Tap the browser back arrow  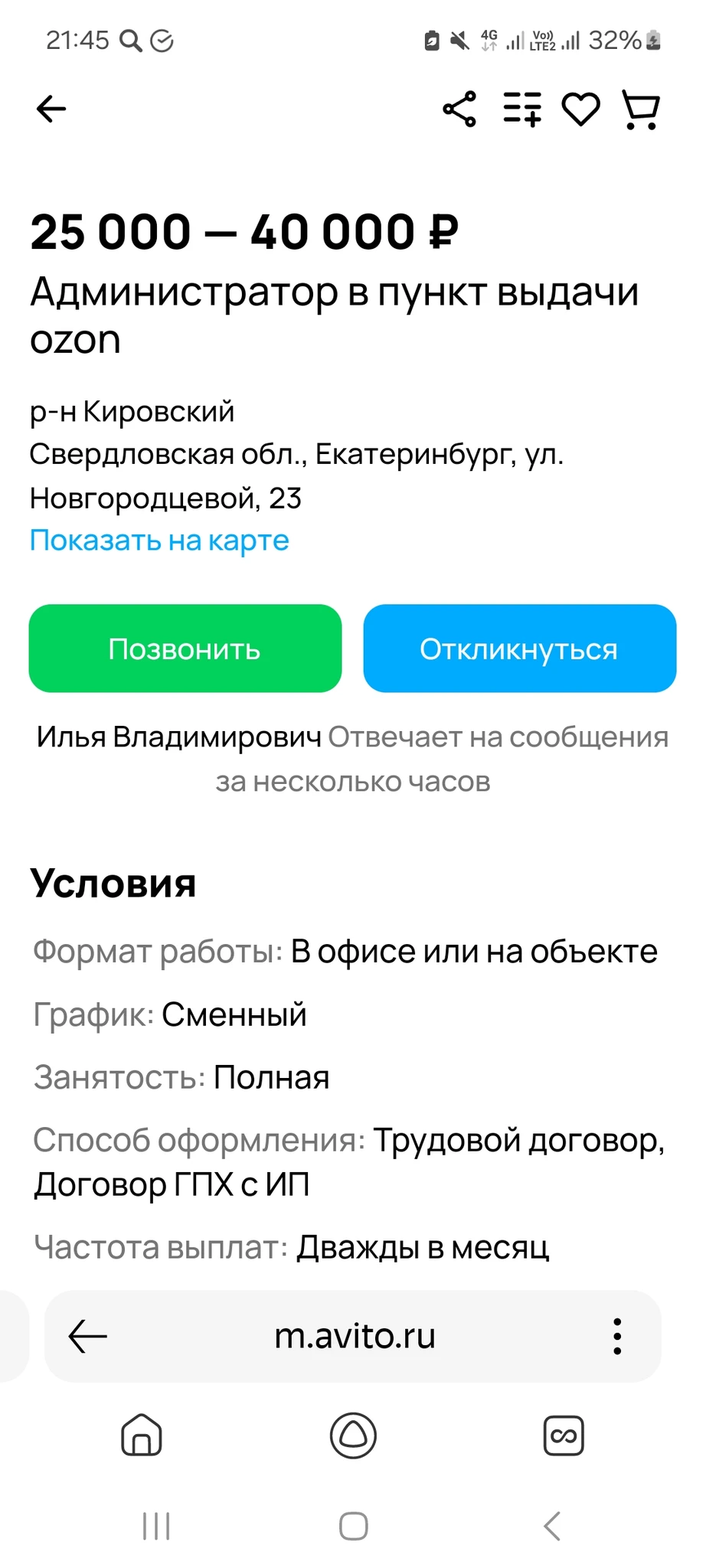[88, 1336]
